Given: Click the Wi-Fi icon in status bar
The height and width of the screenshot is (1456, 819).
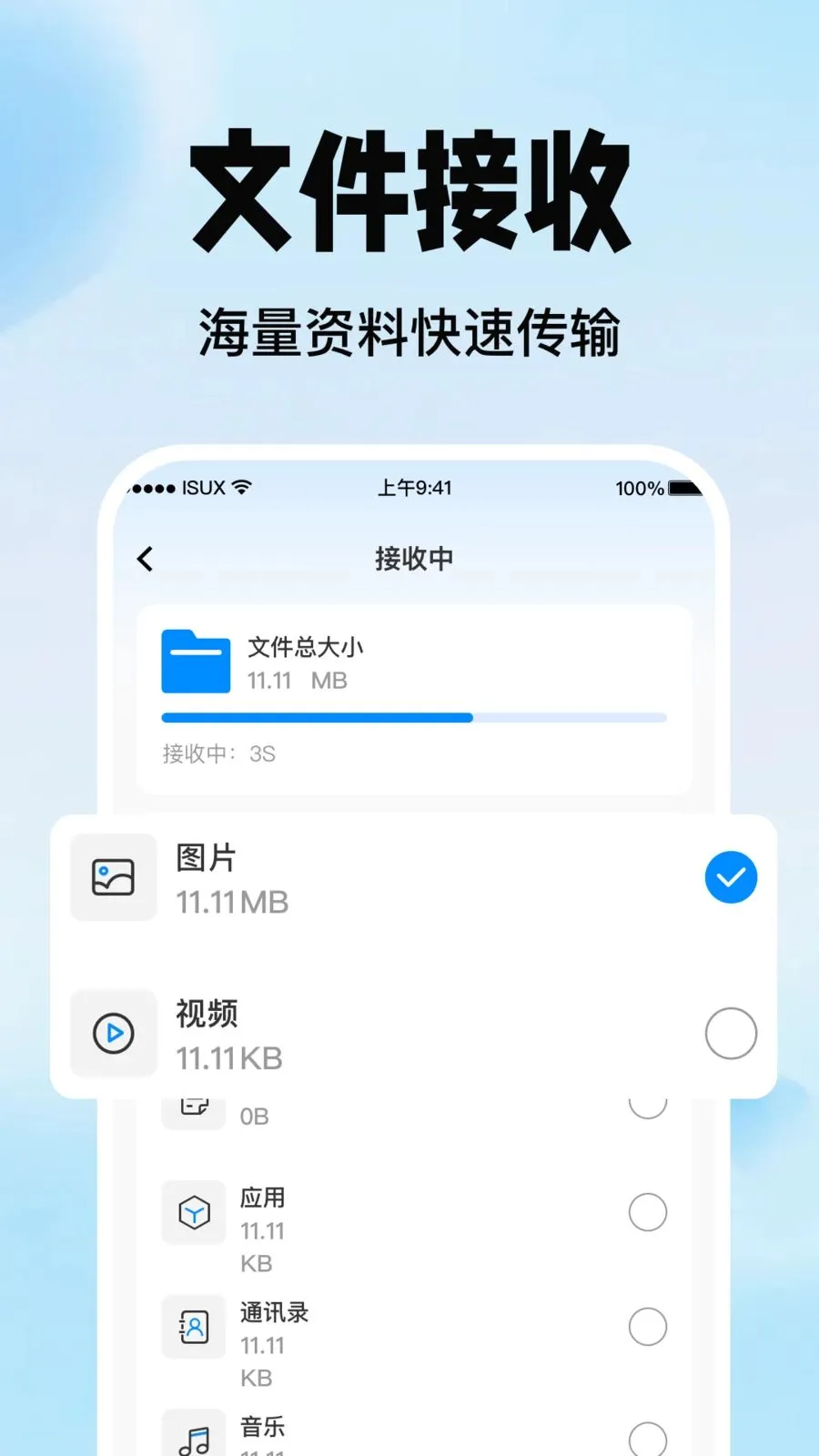Looking at the screenshot, I should (239, 488).
